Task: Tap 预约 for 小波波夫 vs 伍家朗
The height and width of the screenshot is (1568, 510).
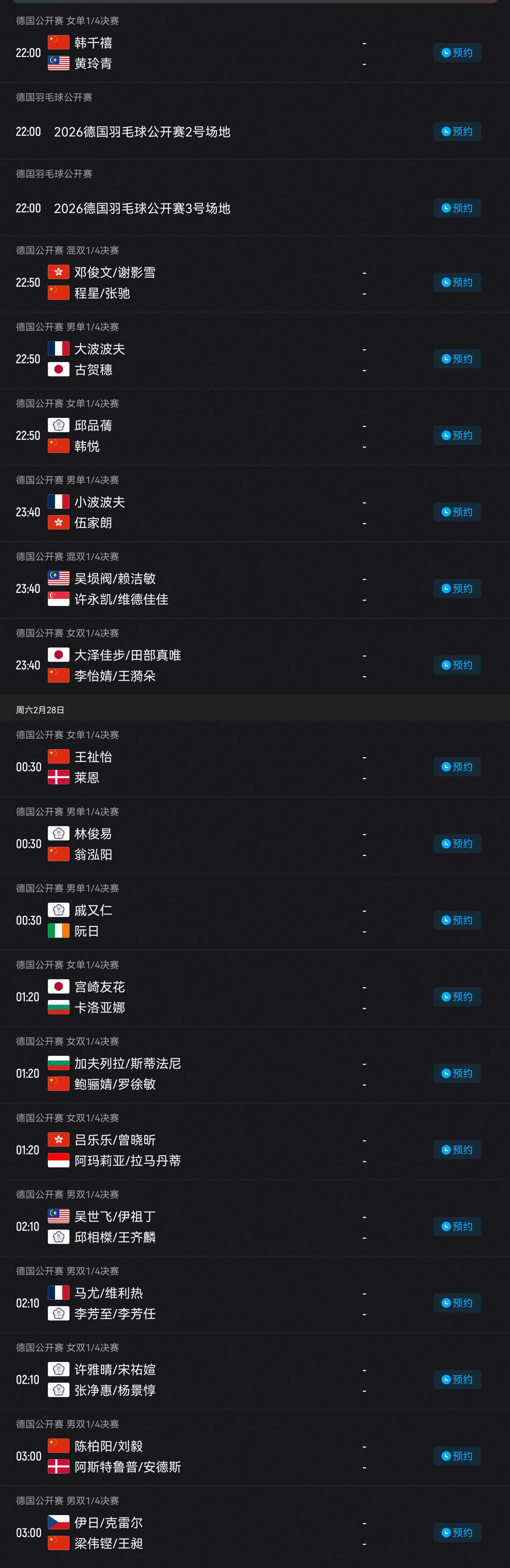Action: click(x=457, y=512)
